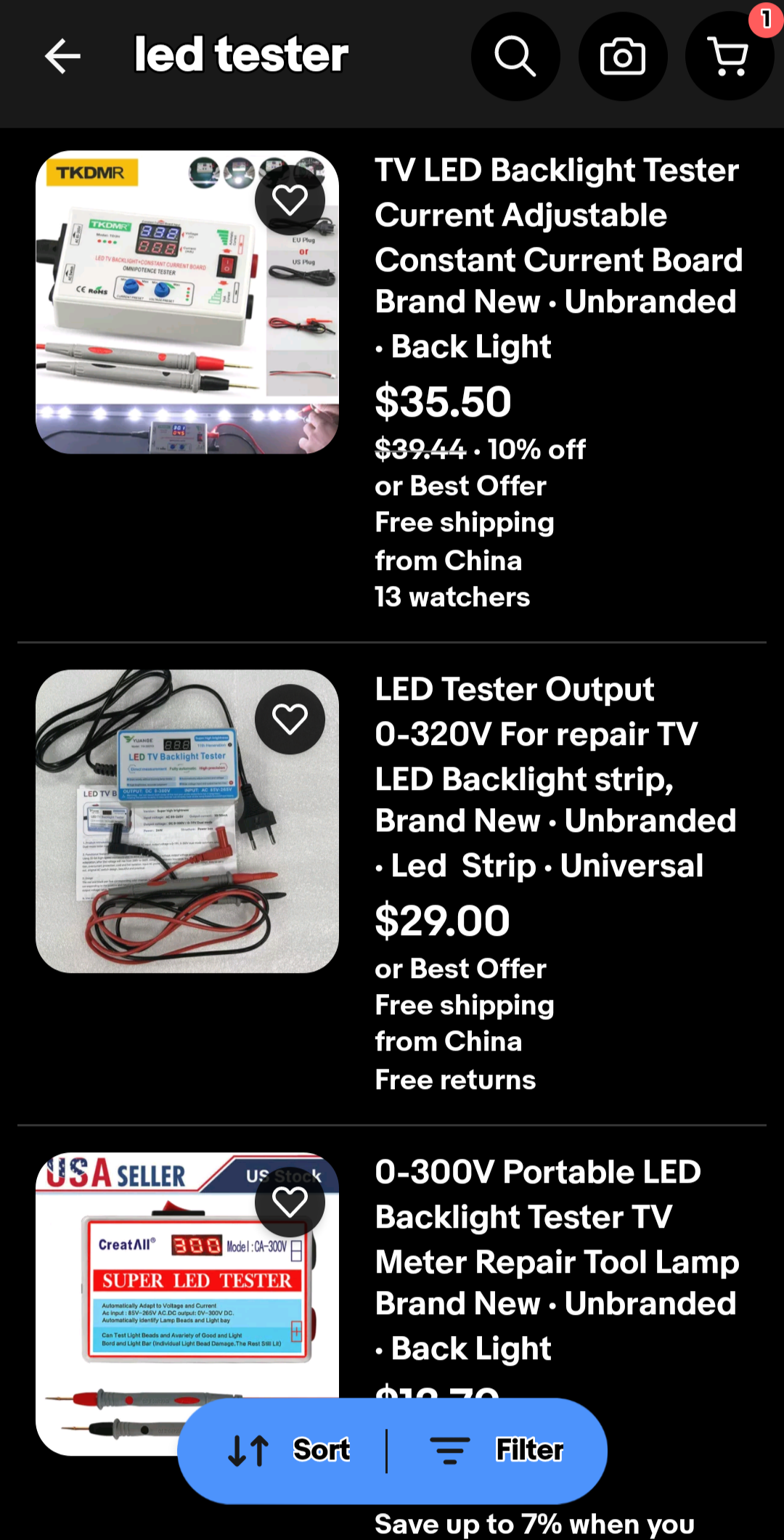Open the search magnifier icon
This screenshot has height=1540, width=784.
coord(515,57)
